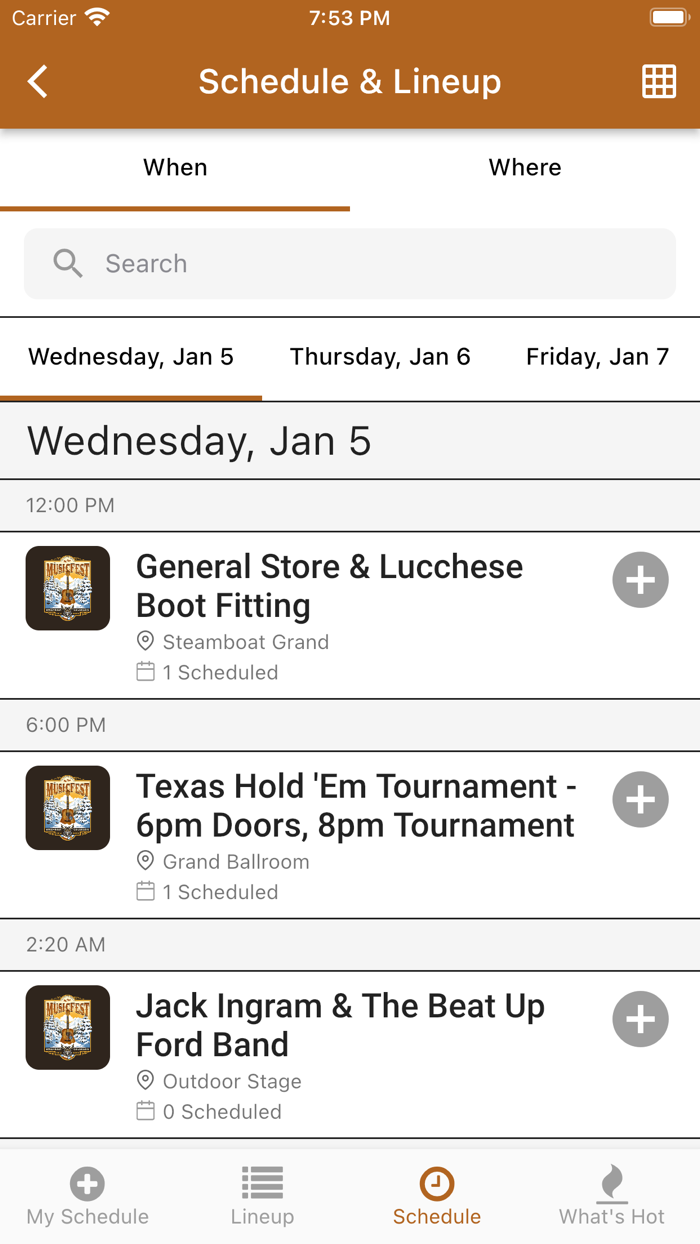Switch to the Where tab
The image size is (700, 1244).
525,168
